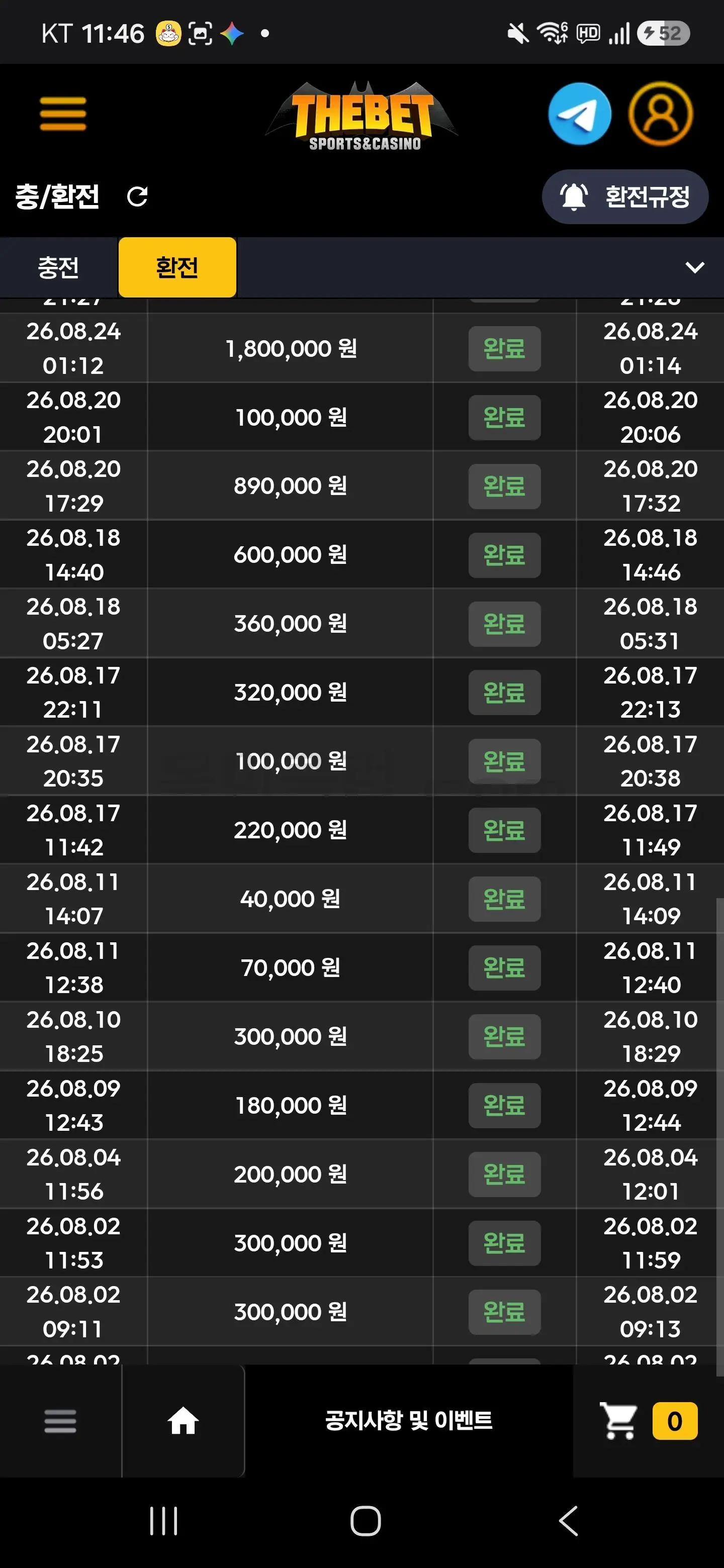The image size is (724, 1568).
Task: Tap the system back button
Action: 568,1521
